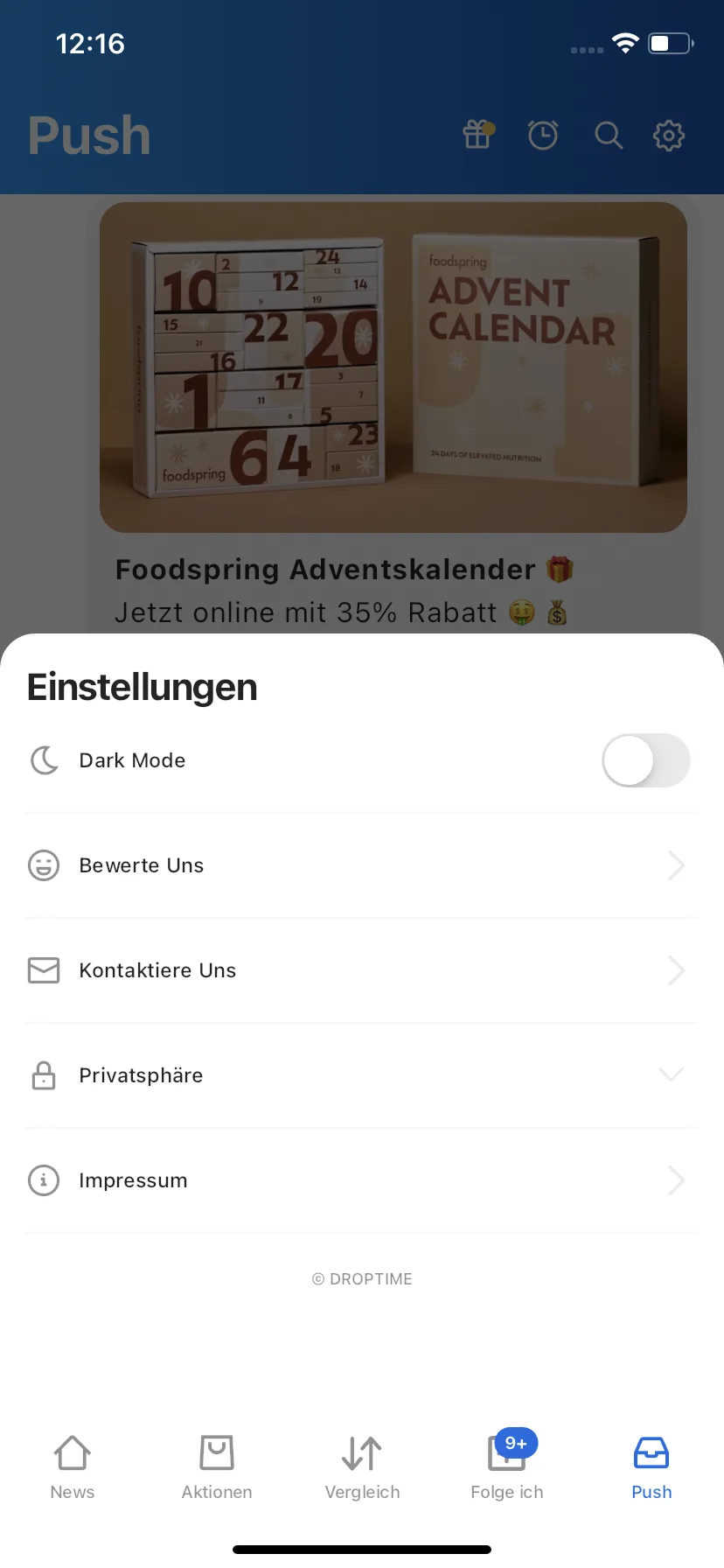Viewport: 724px width, 1568px height.
Task: Select the Vergleich tab
Action: click(x=362, y=1466)
